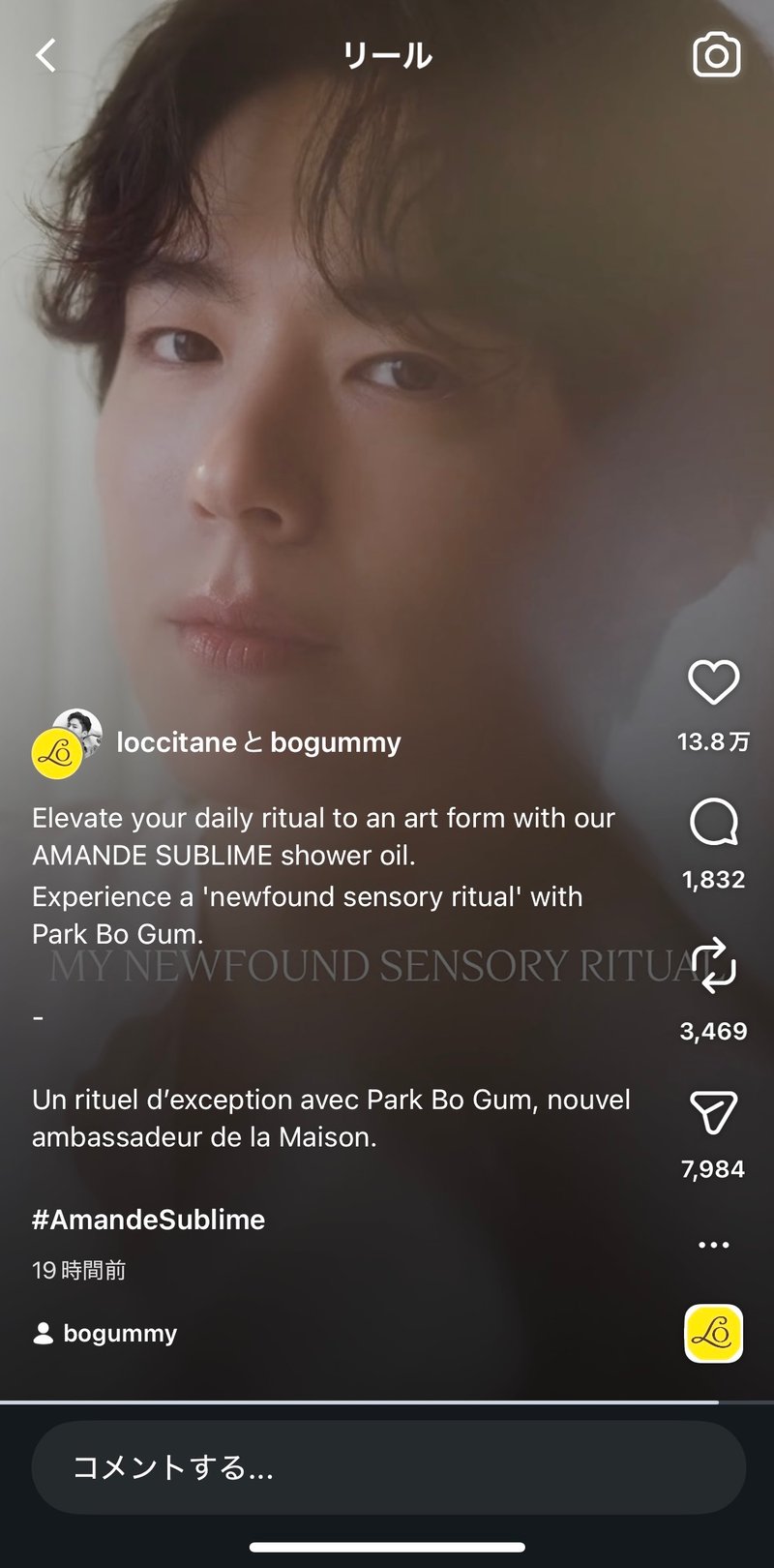
Task: Share this reel via the send icon
Action: pyautogui.click(x=713, y=1113)
